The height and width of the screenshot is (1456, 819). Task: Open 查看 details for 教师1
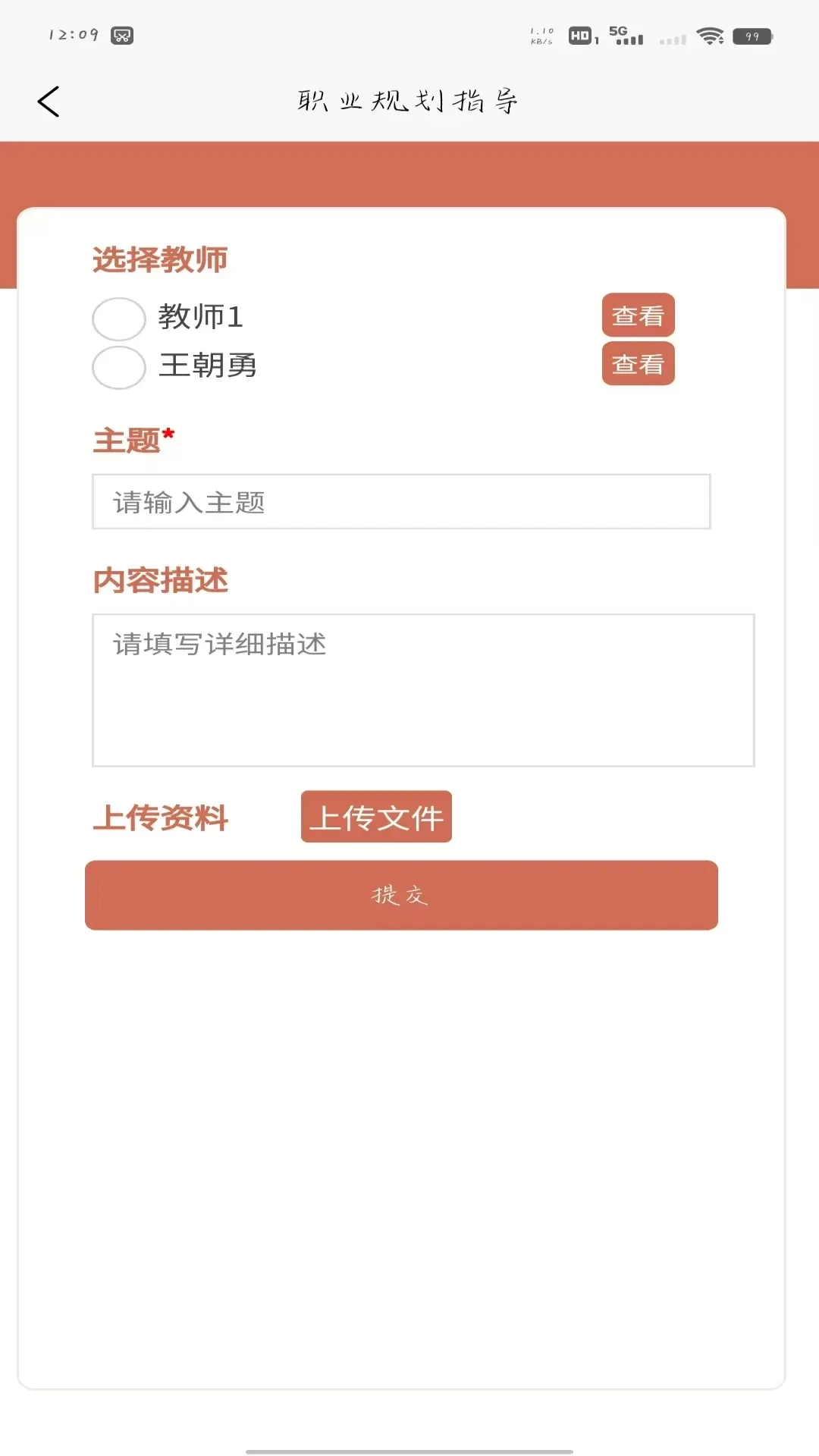(637, 315)
